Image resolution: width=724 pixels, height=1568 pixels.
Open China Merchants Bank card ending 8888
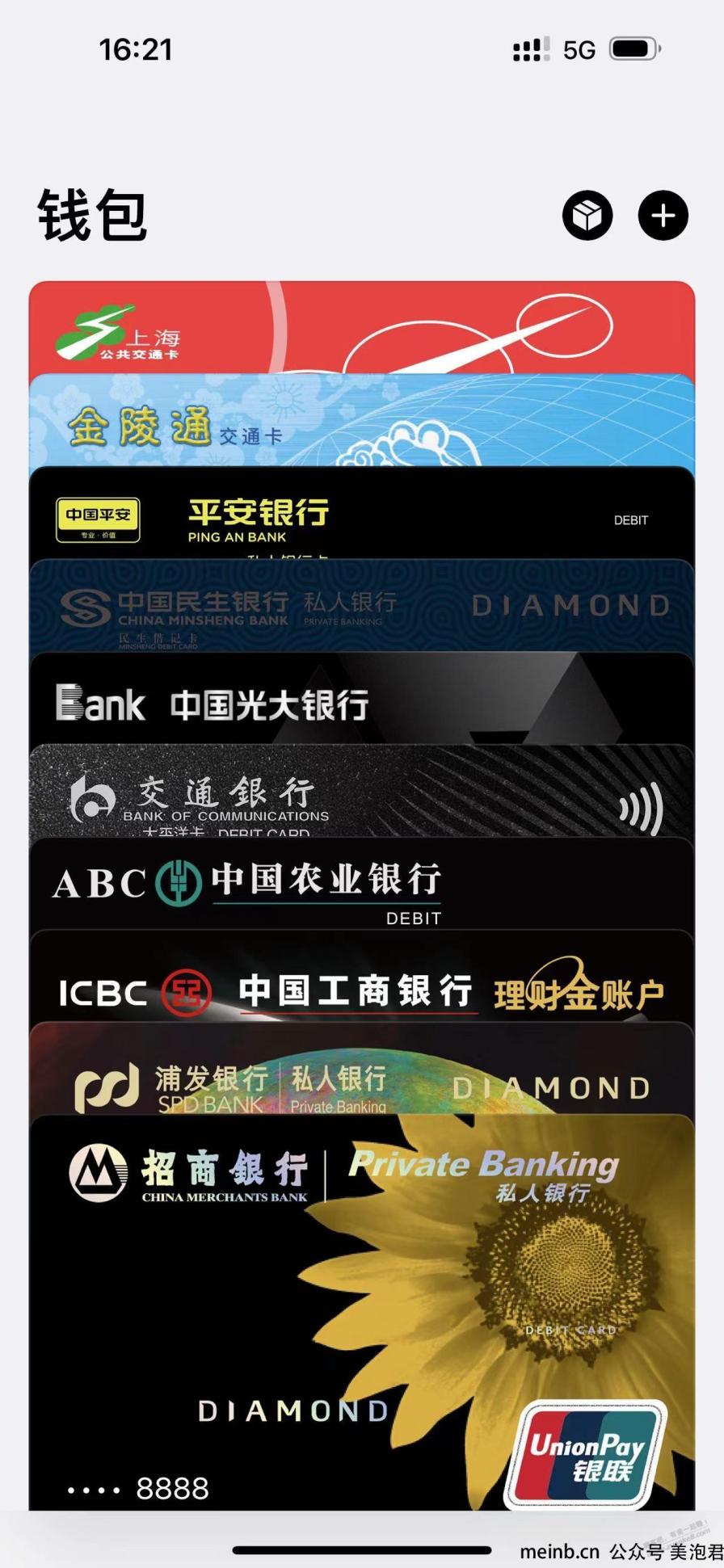362,1313
